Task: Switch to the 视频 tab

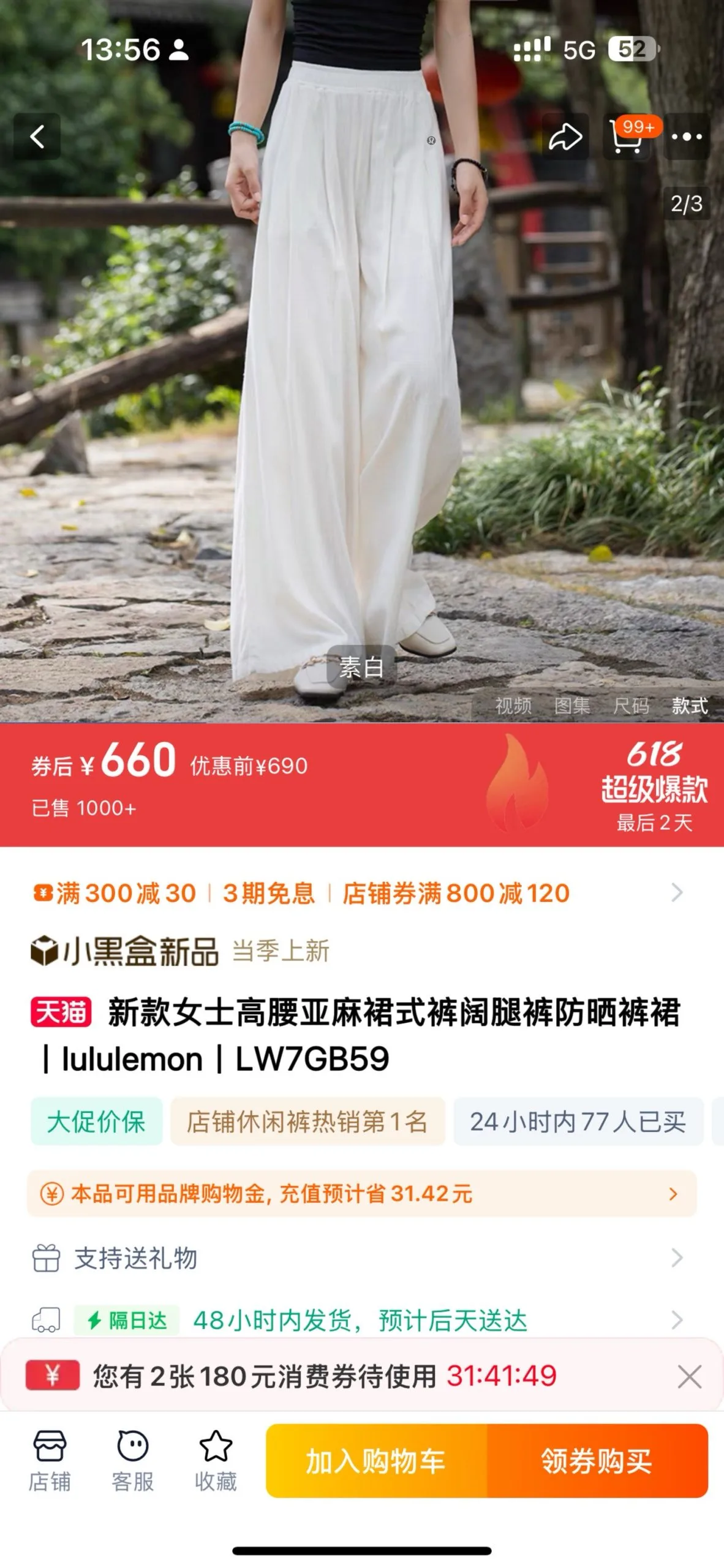Action: (x=513, y=706)
